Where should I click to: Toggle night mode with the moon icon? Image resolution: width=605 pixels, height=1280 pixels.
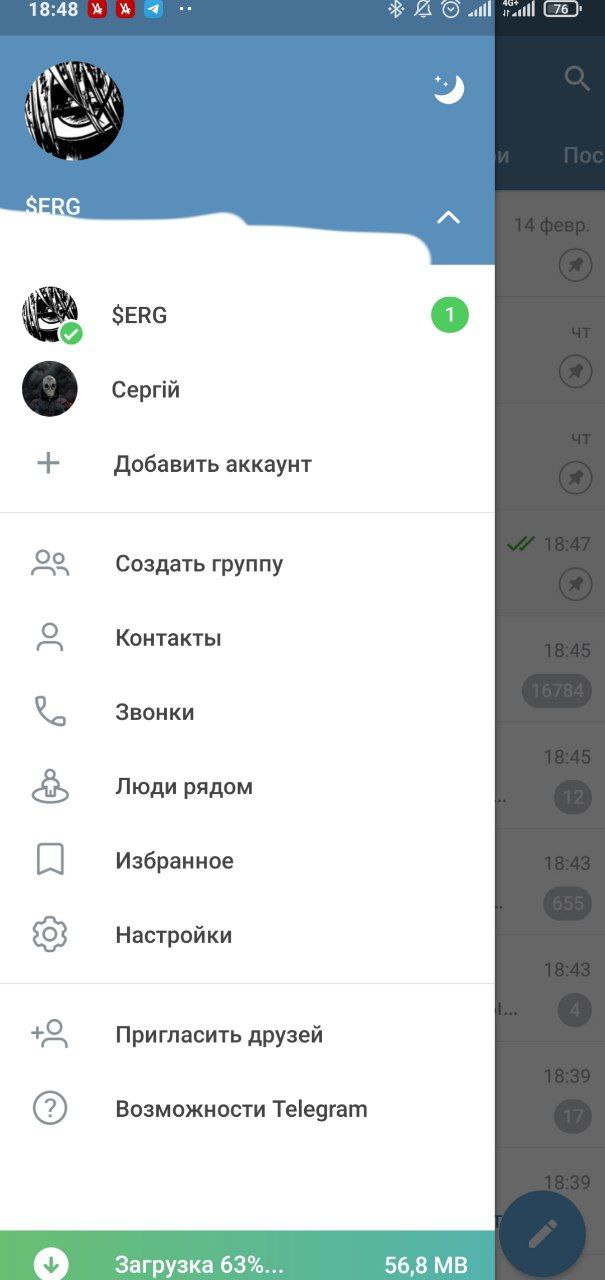click(449, 89)
